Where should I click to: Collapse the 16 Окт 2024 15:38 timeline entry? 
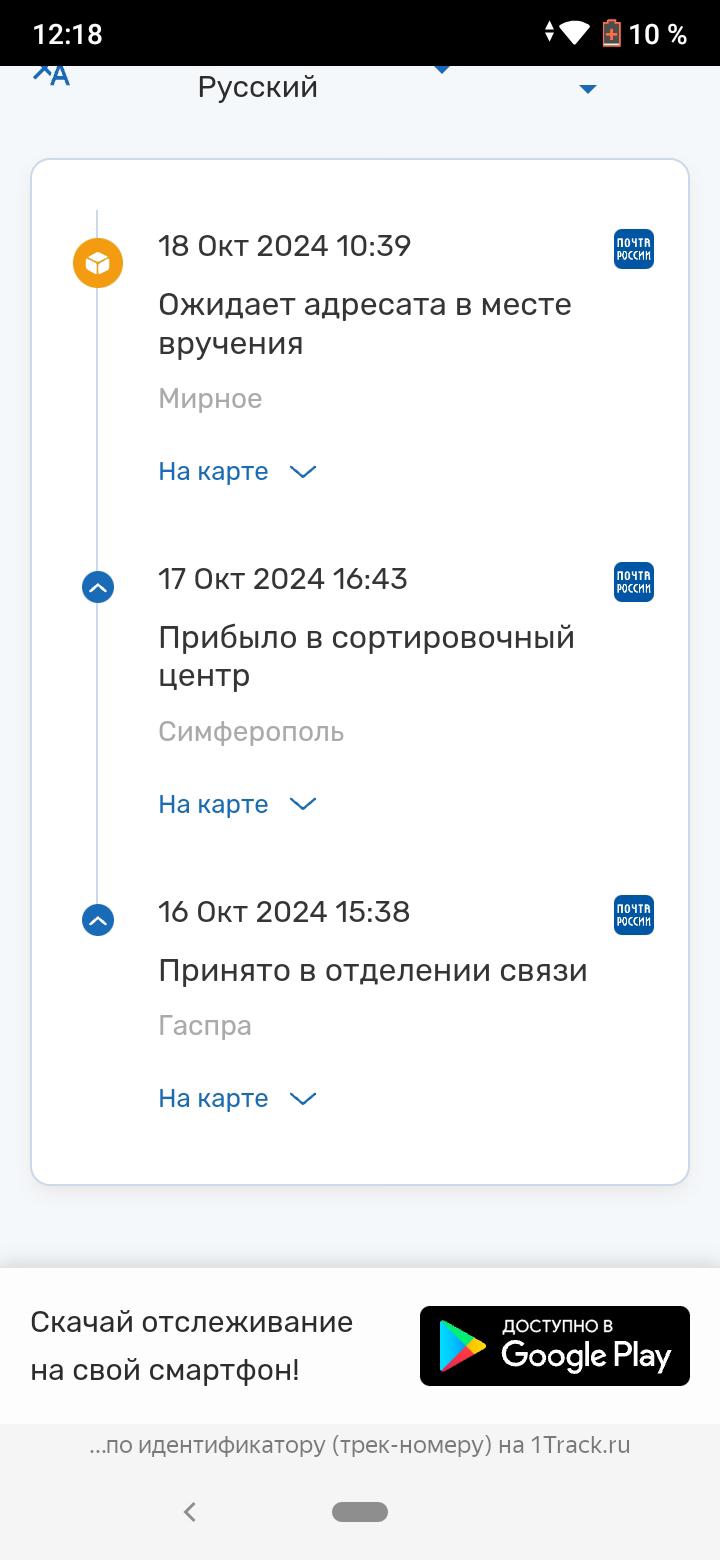pyautogui.click(x=98, y=920)
